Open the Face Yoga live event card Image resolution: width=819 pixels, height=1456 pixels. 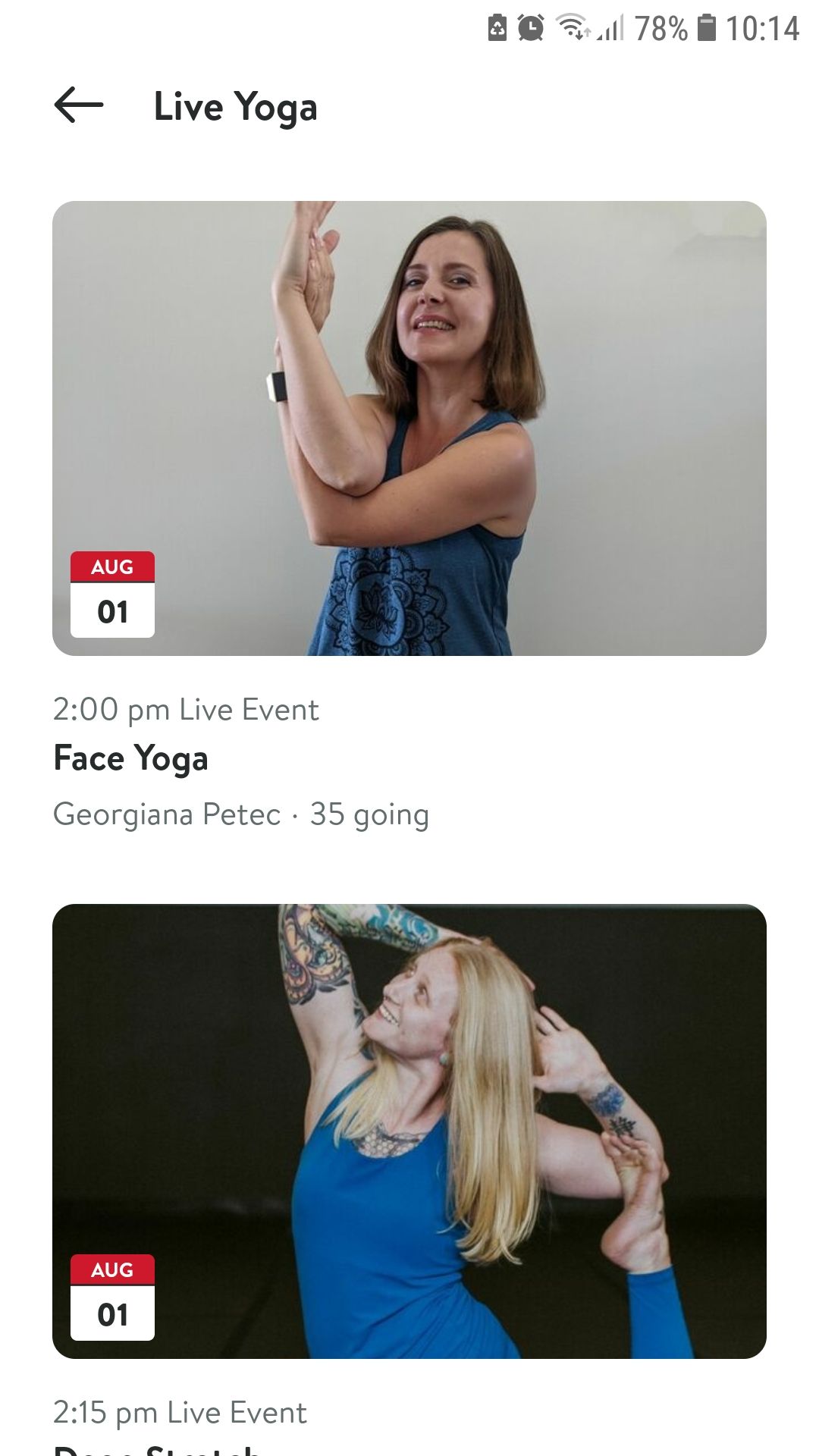pyautogui.click(x=409, y=428)
